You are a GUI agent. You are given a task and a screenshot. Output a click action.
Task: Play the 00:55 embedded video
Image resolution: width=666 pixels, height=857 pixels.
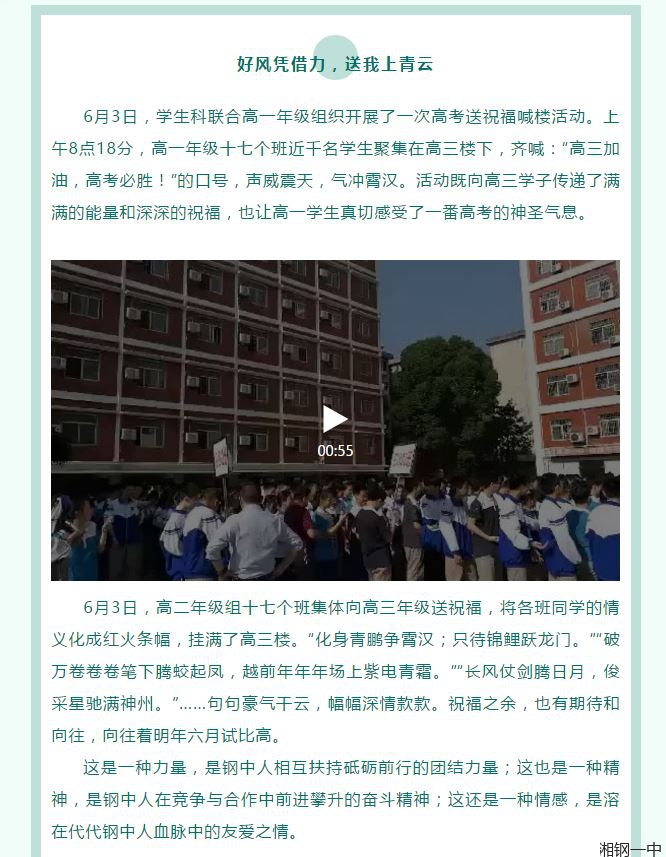click(335, 419)
